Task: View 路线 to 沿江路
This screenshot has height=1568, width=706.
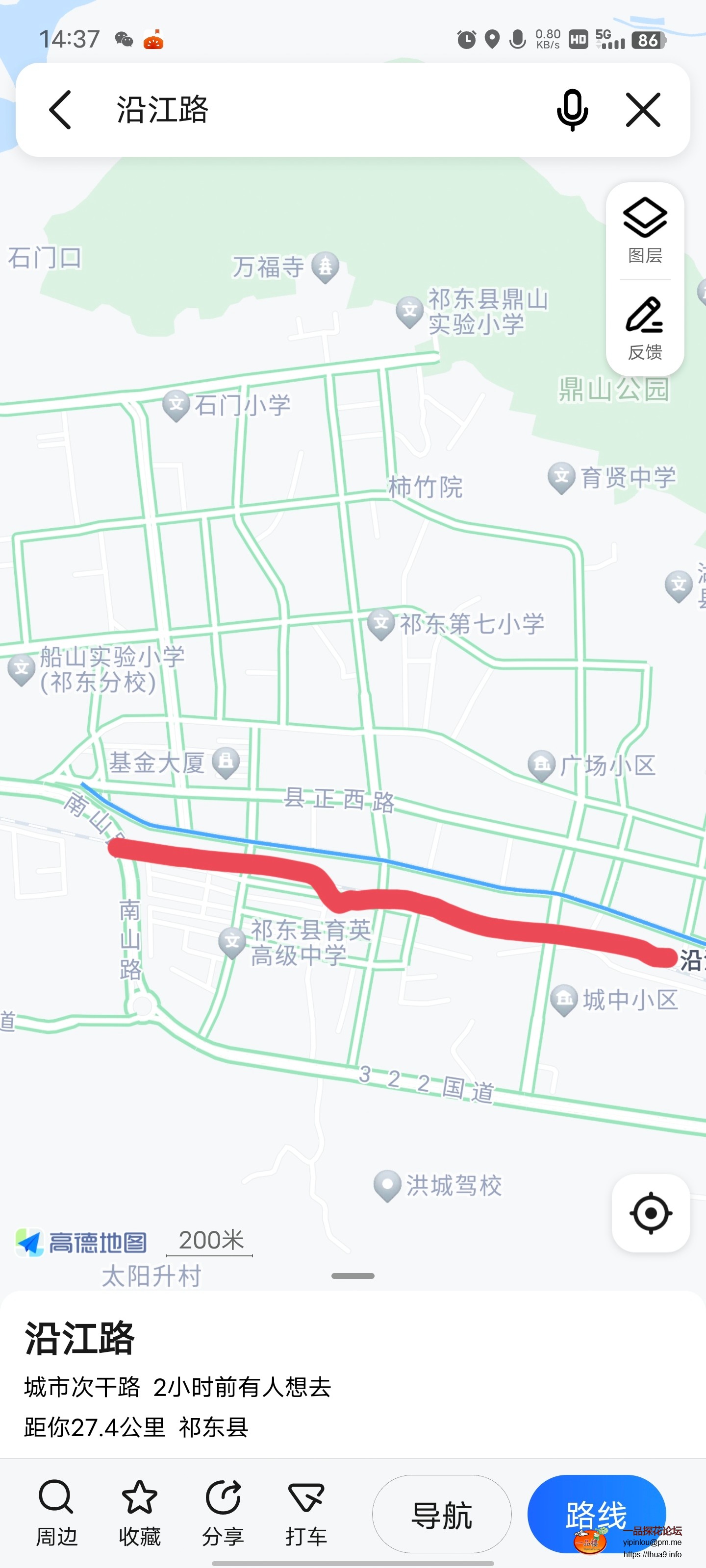Action: pos(596,1515)
